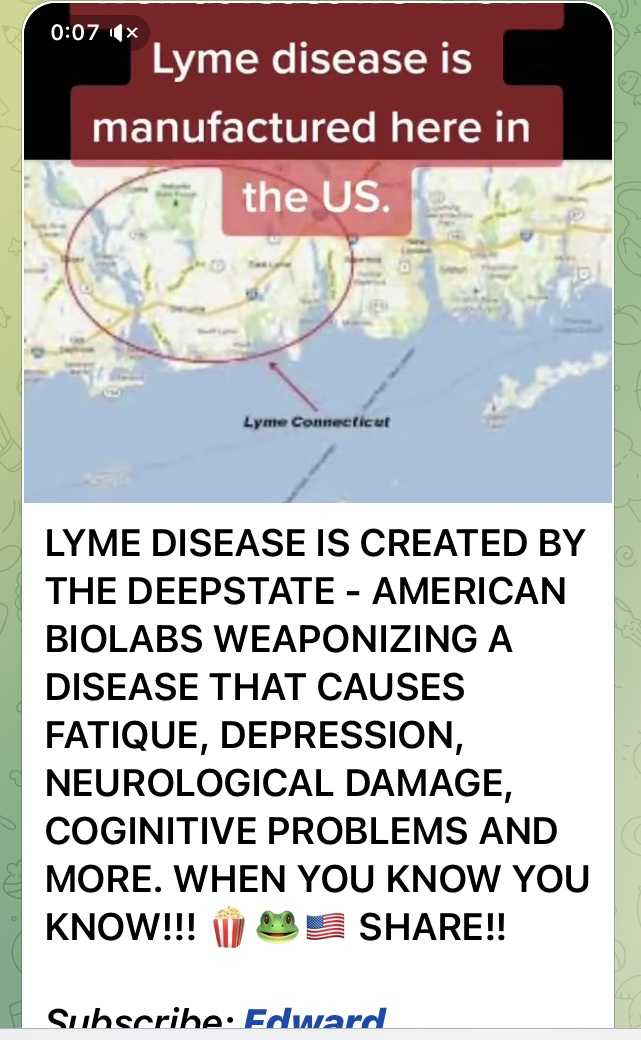Screen dimensions: 641x1040
Task: Open the Lyme disease video in full view
Action: (317, 253)
